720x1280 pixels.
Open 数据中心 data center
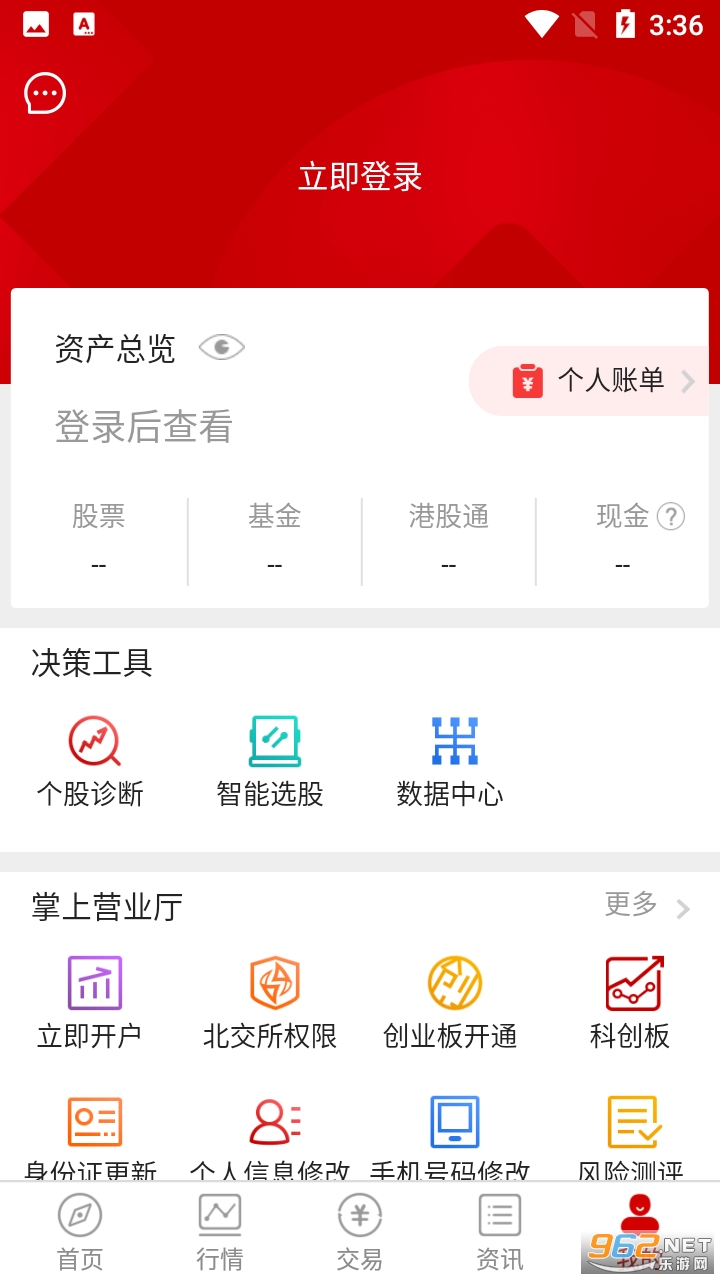coord(450,762)
